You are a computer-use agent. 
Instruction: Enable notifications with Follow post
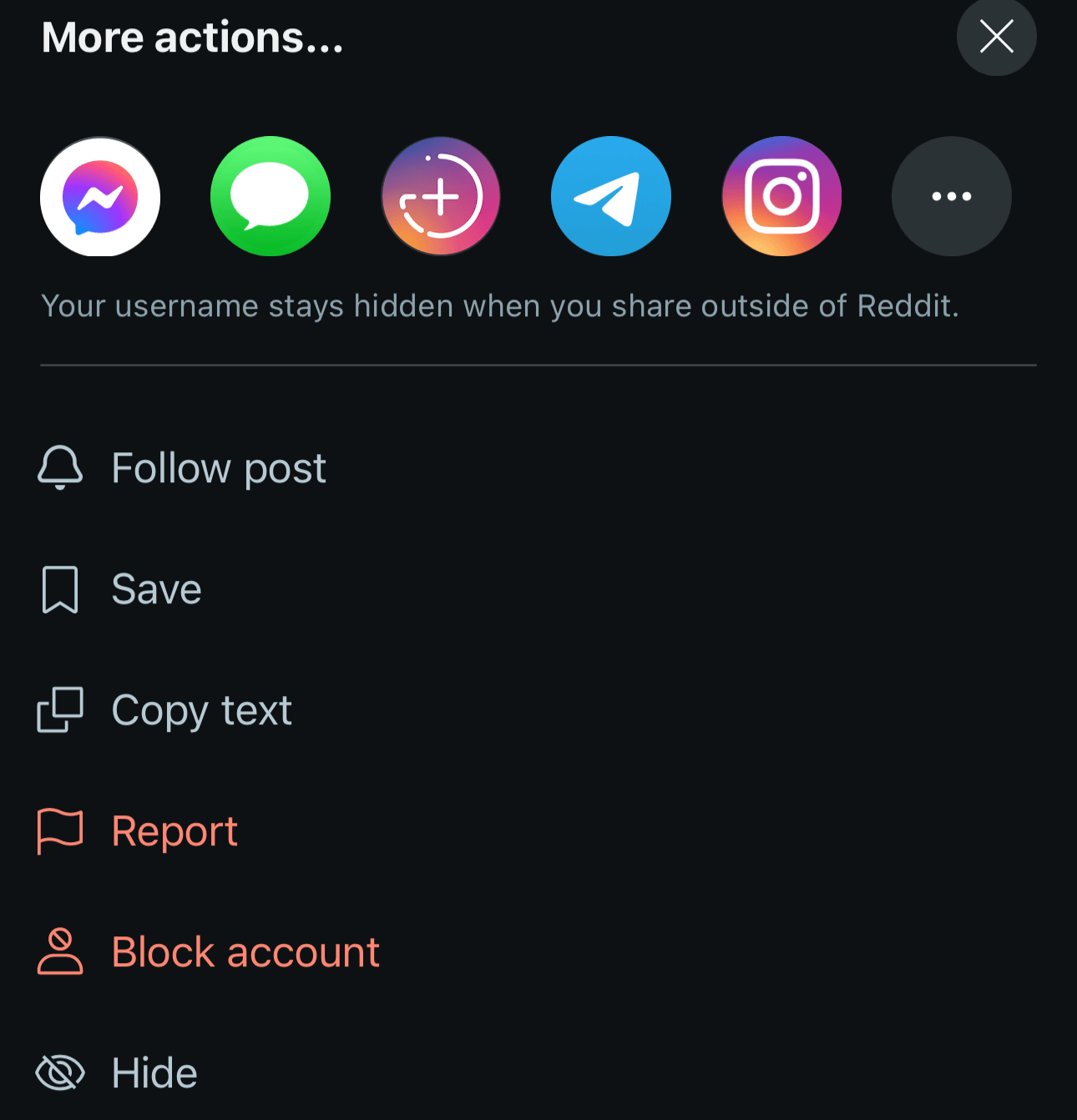click(219, 468)
